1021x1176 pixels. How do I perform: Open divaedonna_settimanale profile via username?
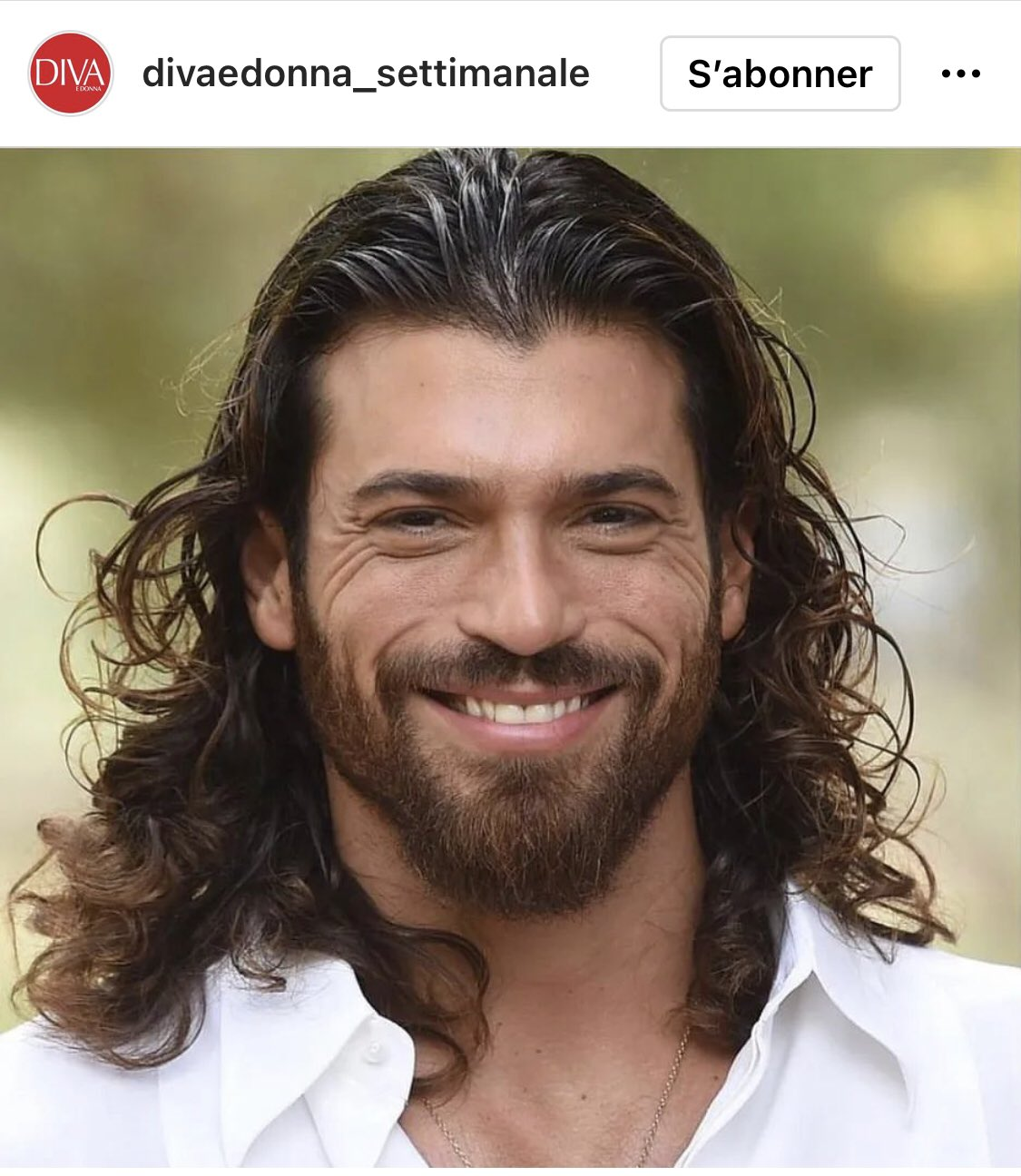(366, 73)
